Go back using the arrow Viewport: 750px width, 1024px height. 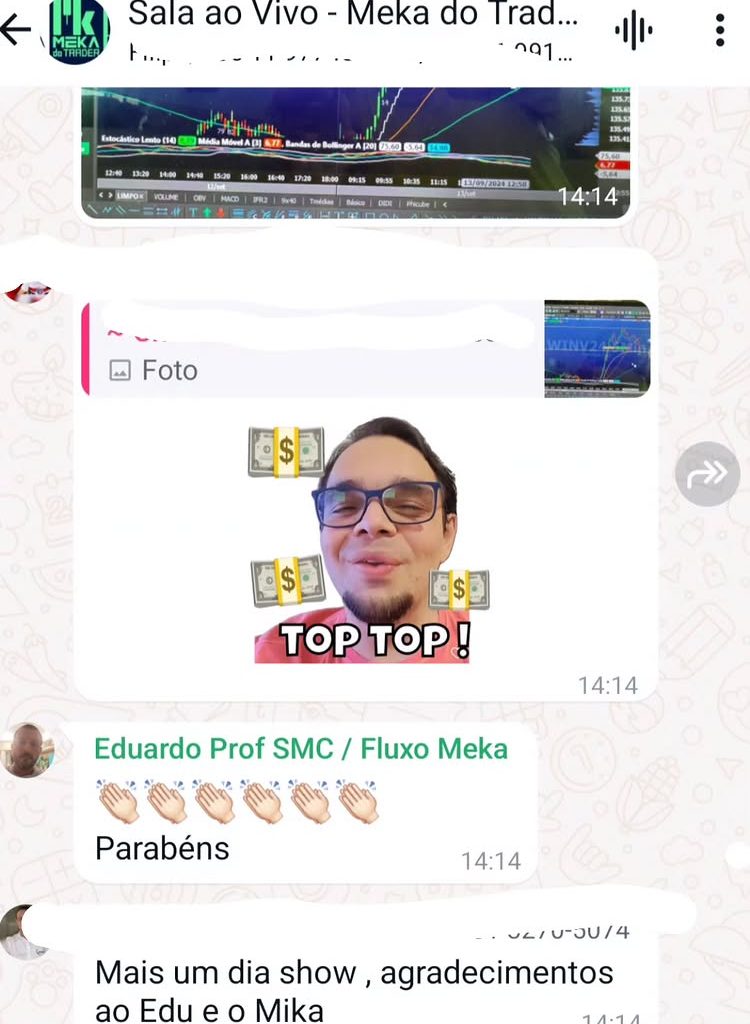click(x=16, y=29)
